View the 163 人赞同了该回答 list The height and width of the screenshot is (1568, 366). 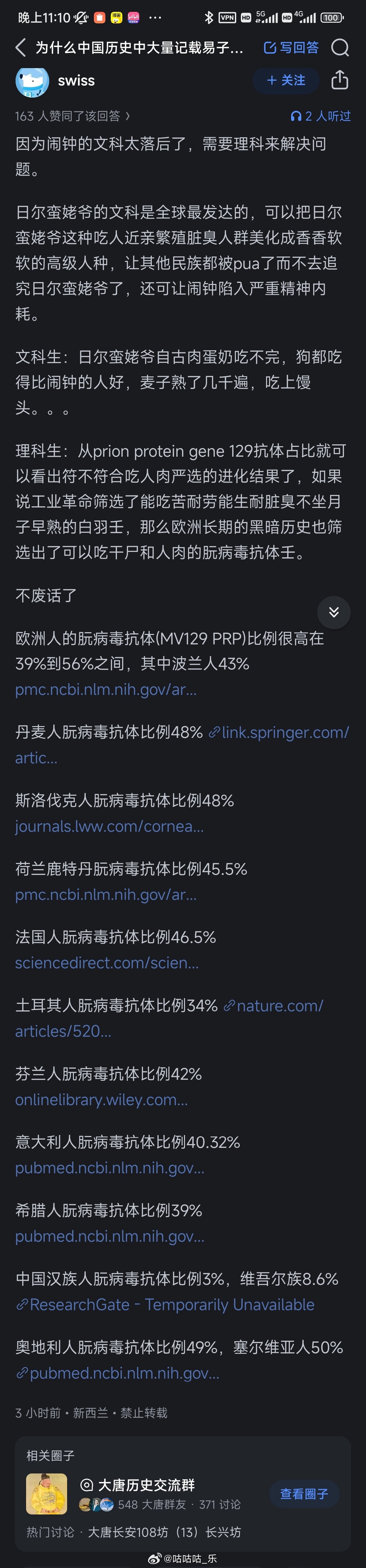72,116
